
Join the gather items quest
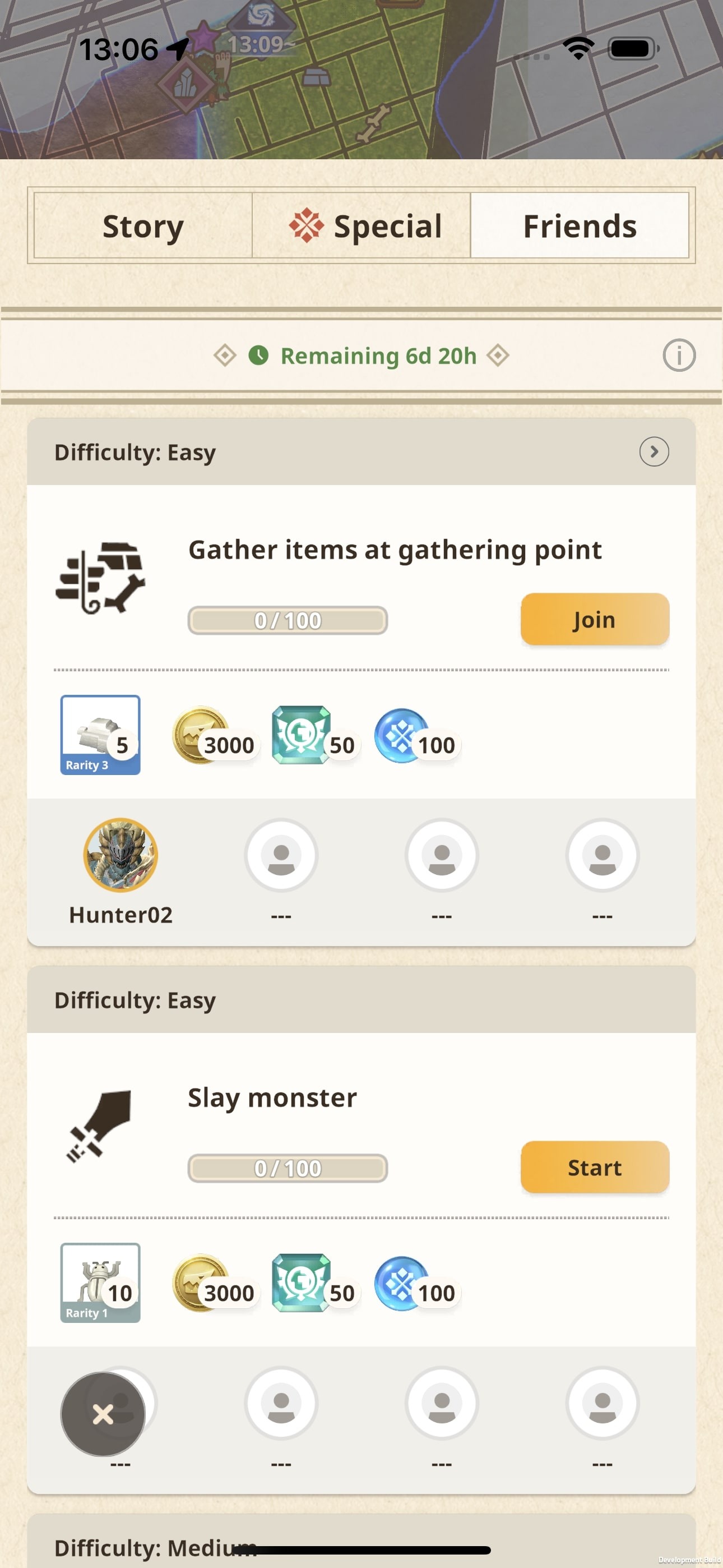click(x=595, y=619)
